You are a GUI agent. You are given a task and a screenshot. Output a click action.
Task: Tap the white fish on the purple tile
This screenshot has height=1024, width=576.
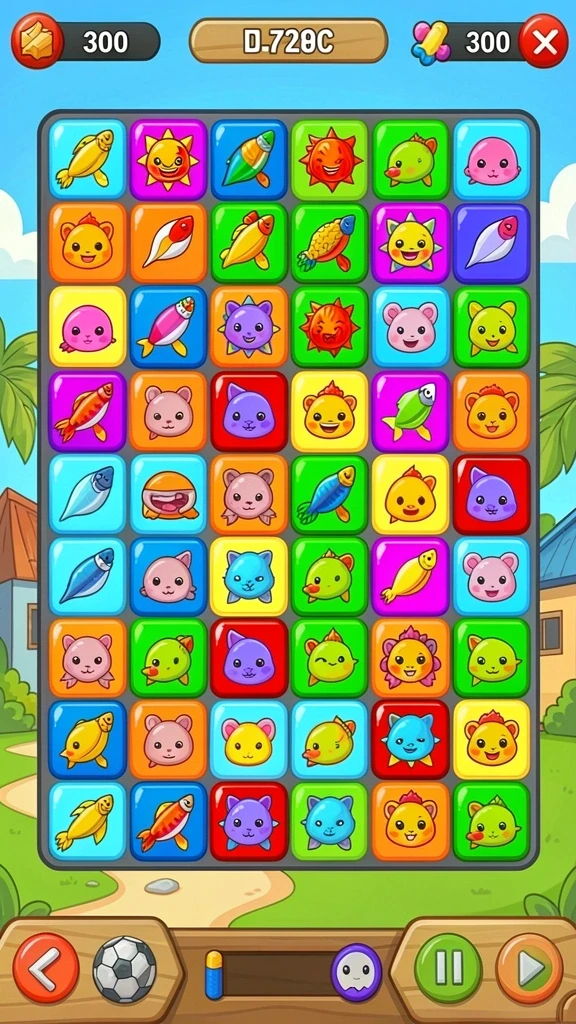[x=491, y=242]
